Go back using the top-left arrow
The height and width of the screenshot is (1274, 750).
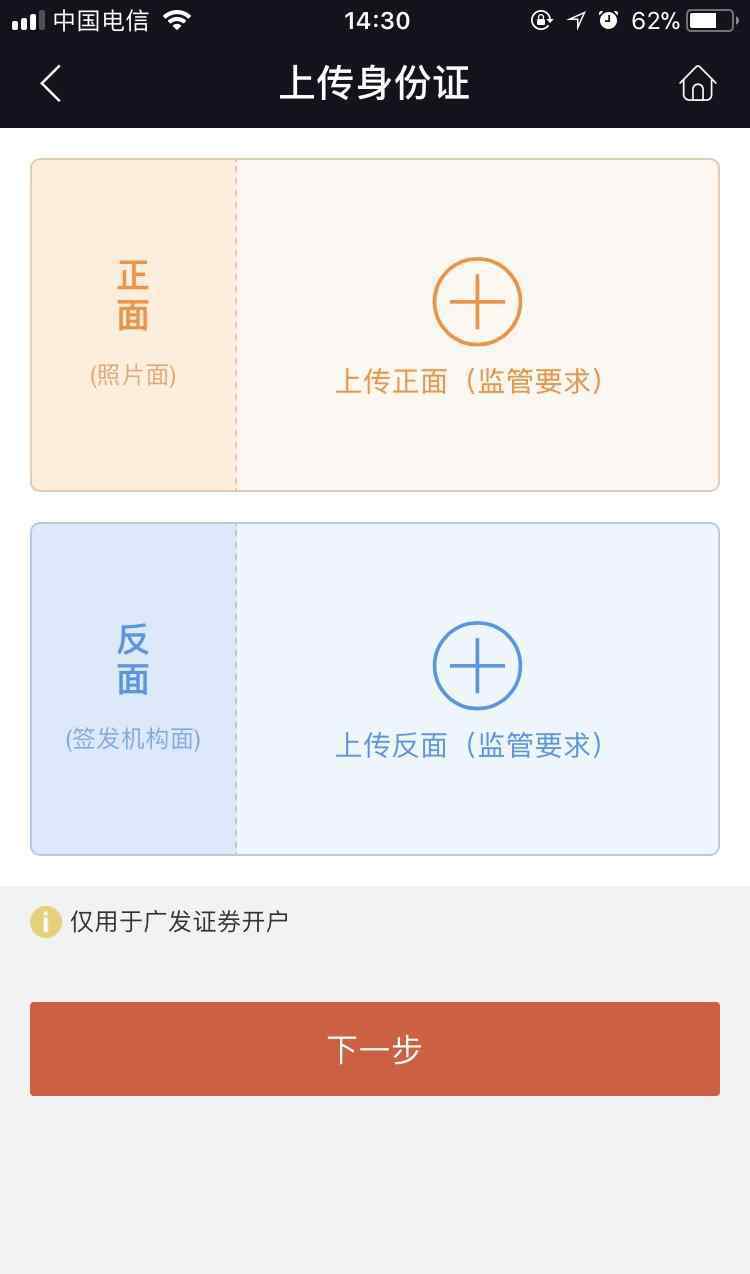point(51,83)
